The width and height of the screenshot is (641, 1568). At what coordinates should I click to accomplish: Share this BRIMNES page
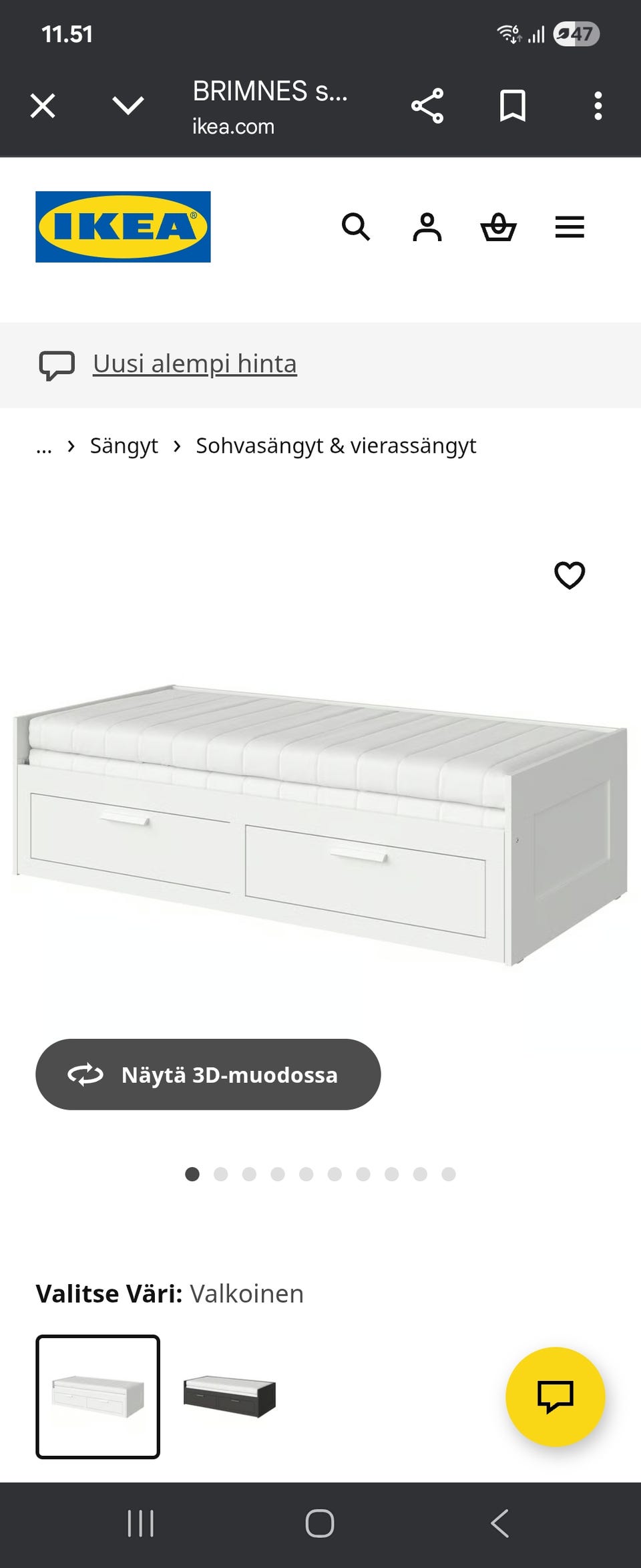[427, 106]
